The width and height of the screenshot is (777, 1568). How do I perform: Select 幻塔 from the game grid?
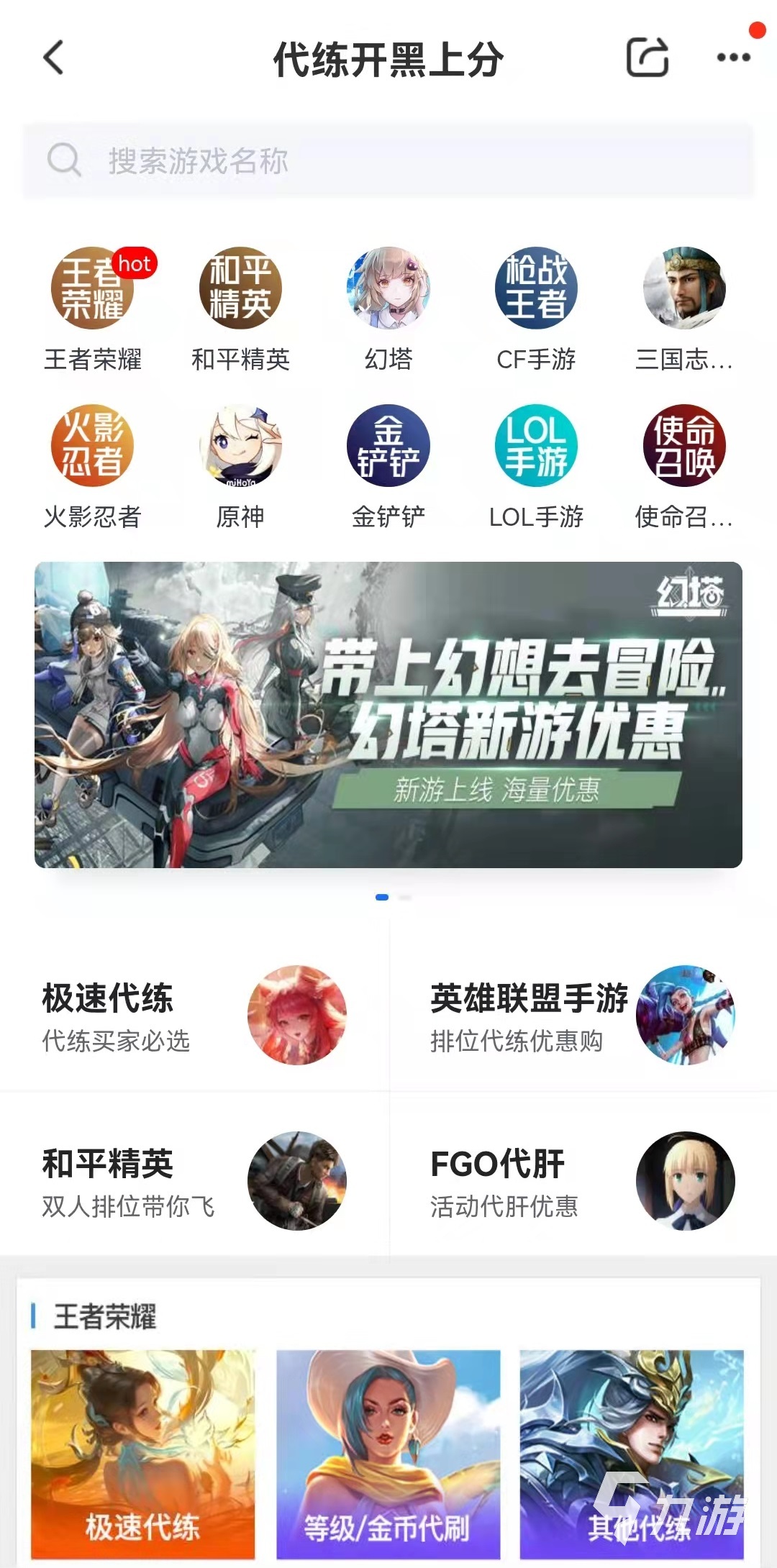[x=388, y=289]
